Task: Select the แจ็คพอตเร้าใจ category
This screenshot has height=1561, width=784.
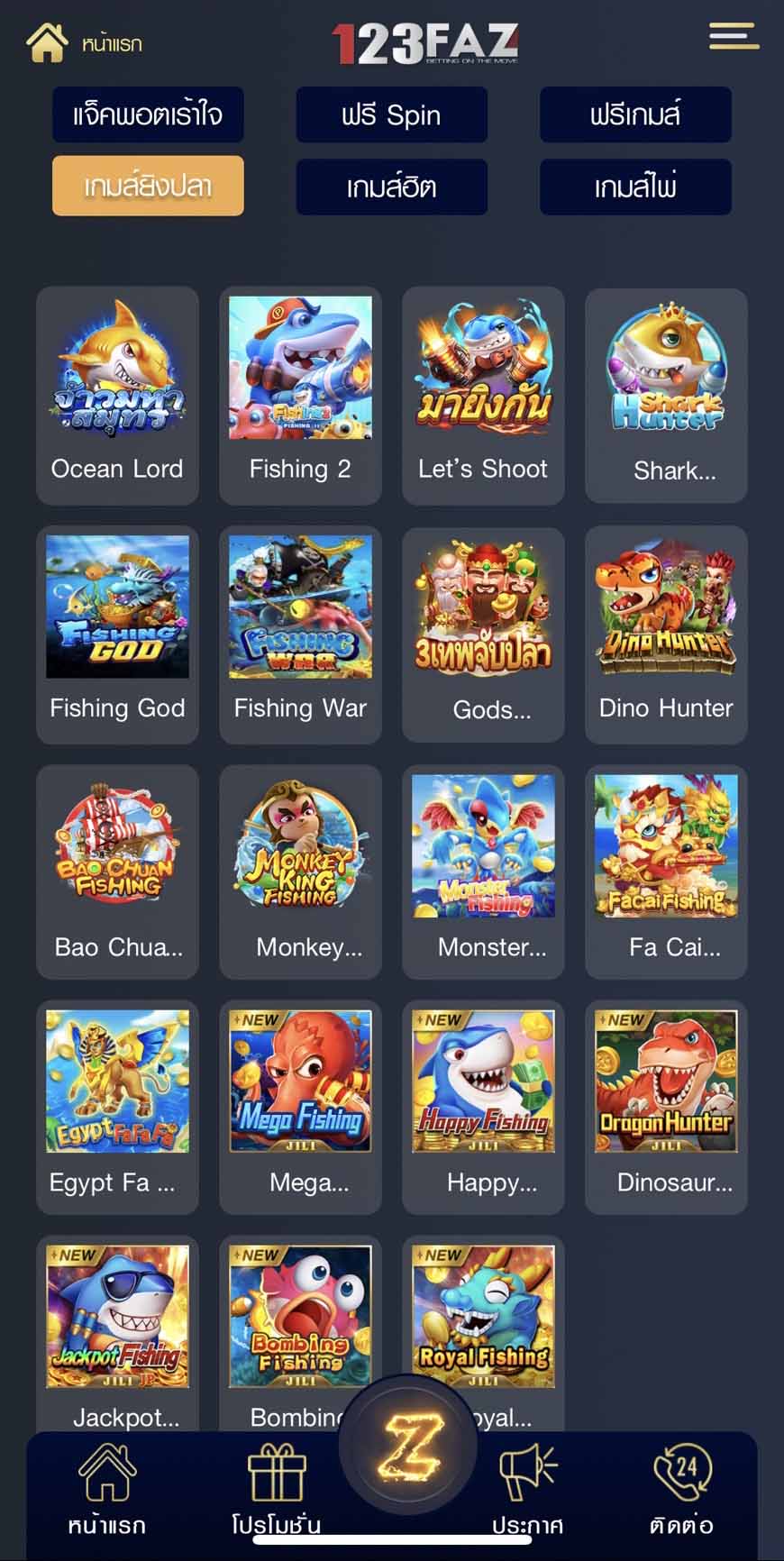Action: tap(148, 114)
